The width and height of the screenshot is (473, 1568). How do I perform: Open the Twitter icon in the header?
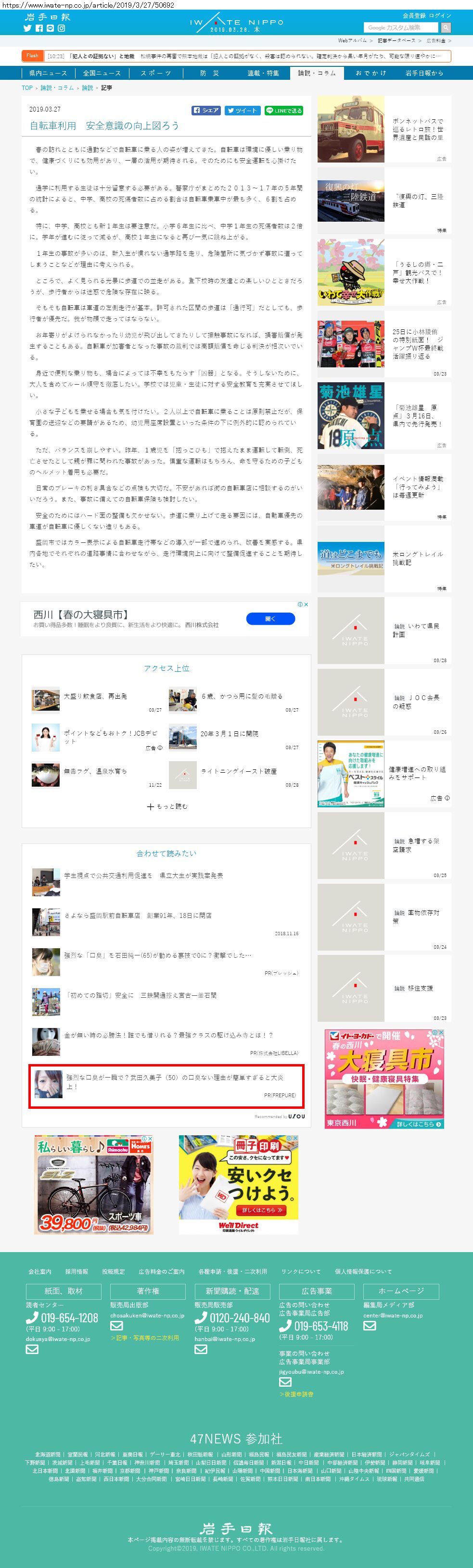coord(27,28)
